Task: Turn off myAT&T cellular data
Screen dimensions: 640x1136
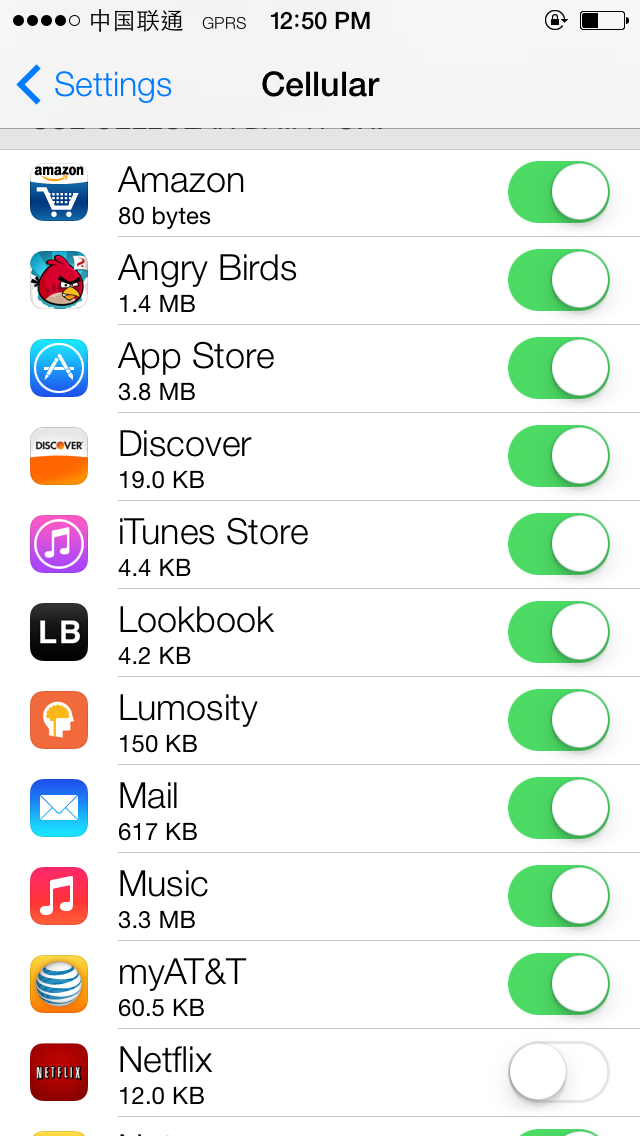Action: pos(558,984)
